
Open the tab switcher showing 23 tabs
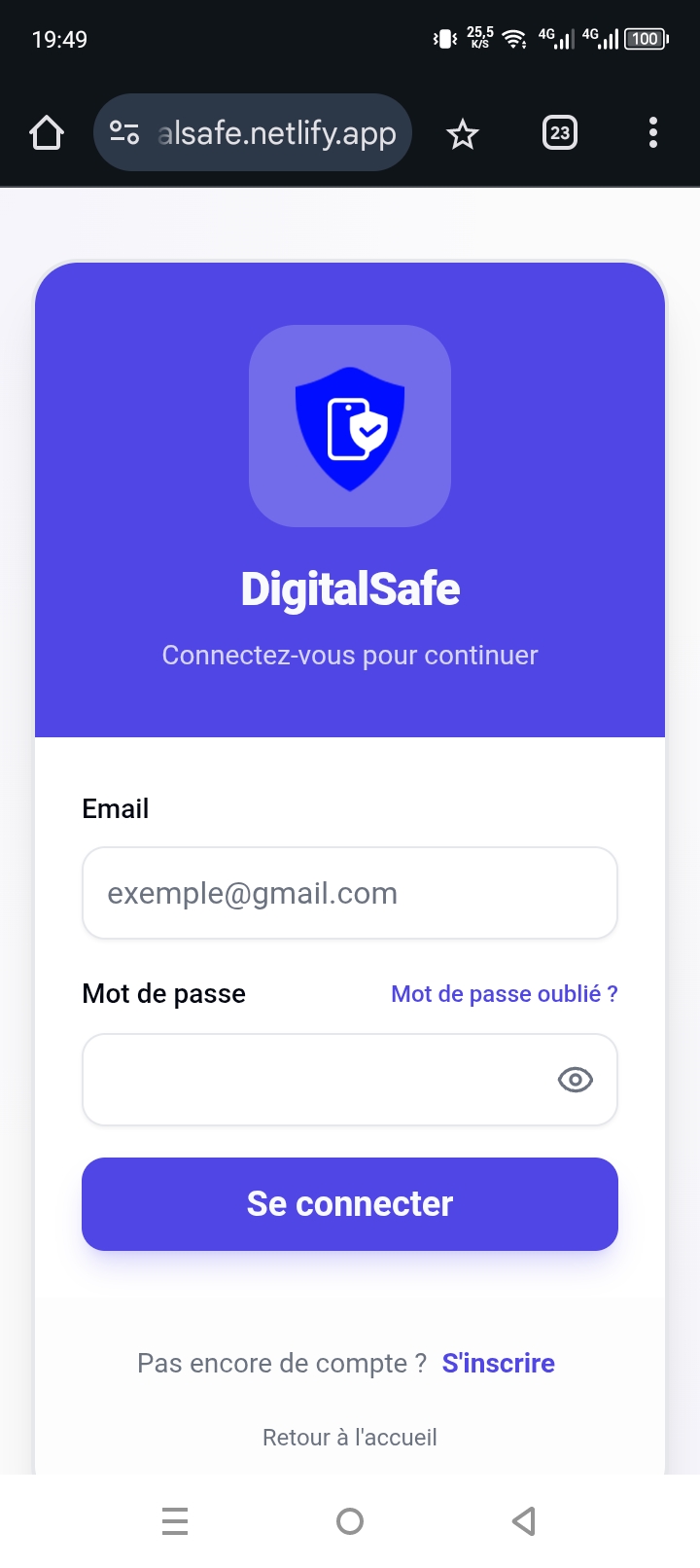coord(560,132)
